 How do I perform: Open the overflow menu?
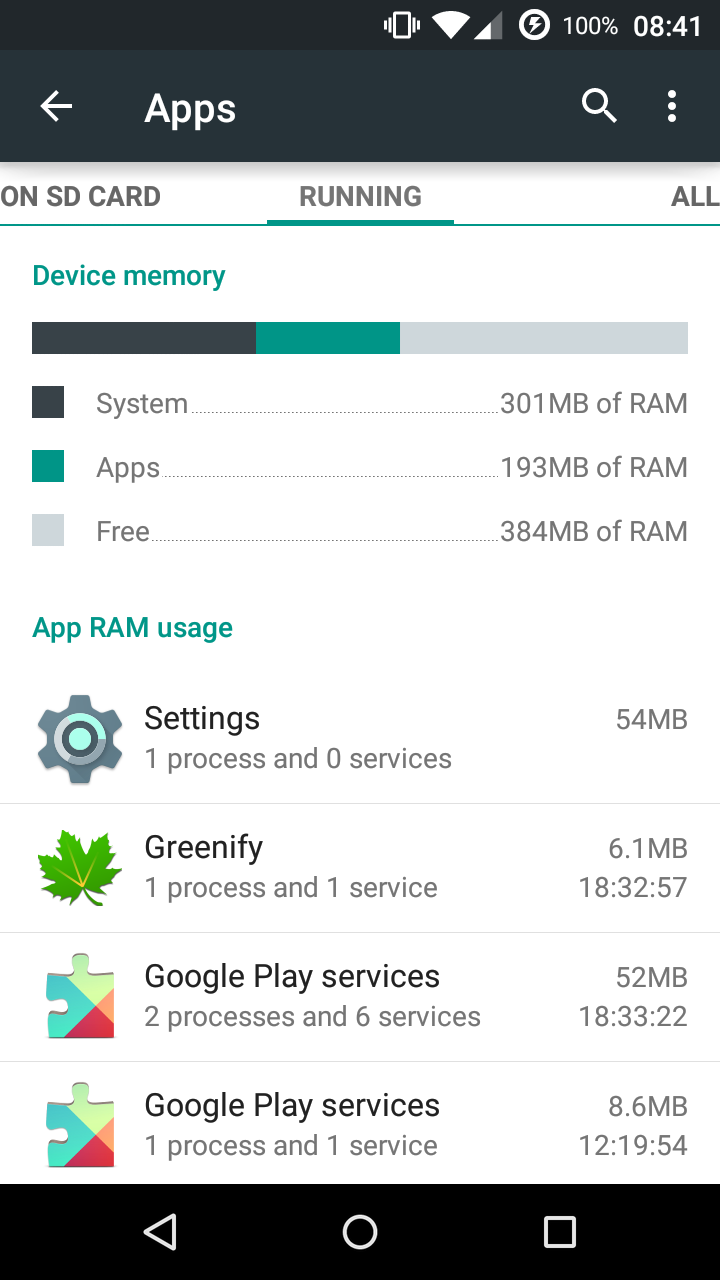pos(672,106)
